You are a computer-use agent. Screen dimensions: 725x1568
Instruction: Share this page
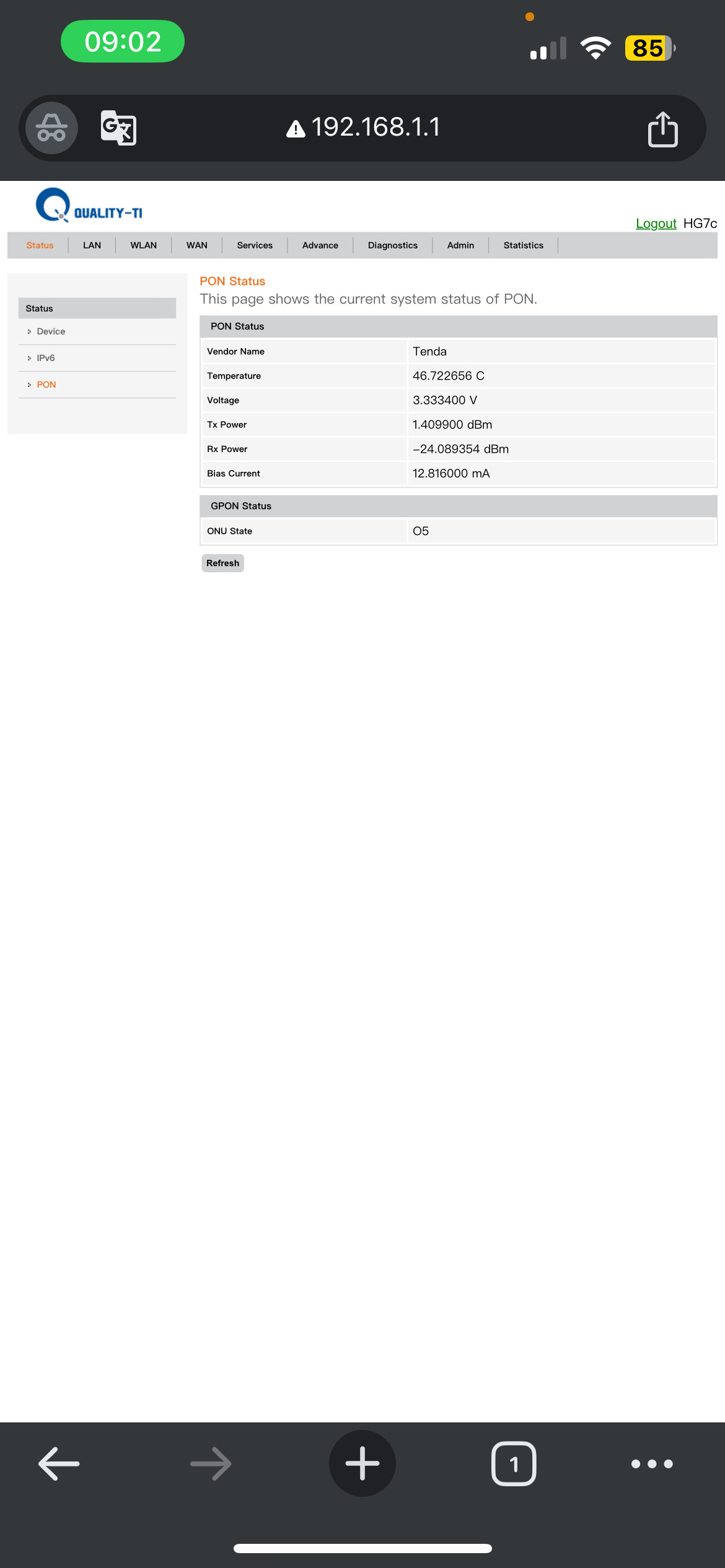[x=662, y=129]
